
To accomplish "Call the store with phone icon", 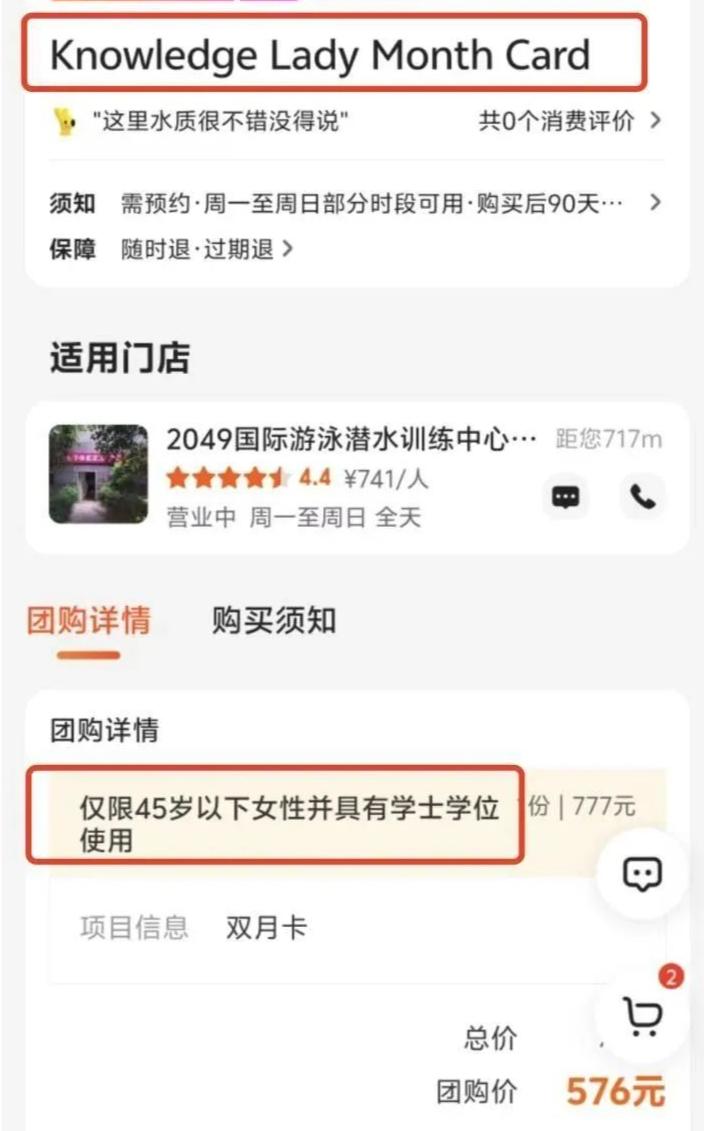I will [642, 496].
